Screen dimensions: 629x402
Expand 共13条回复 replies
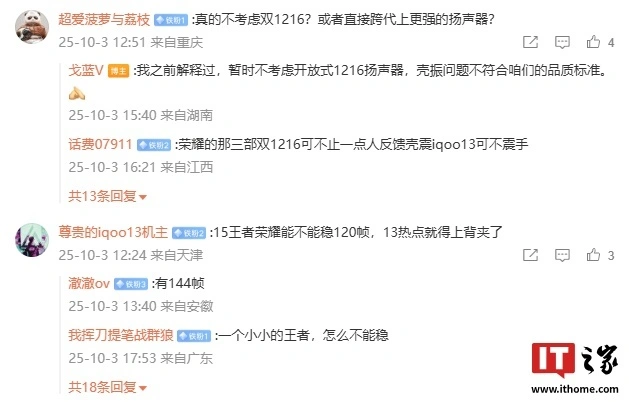108,195
